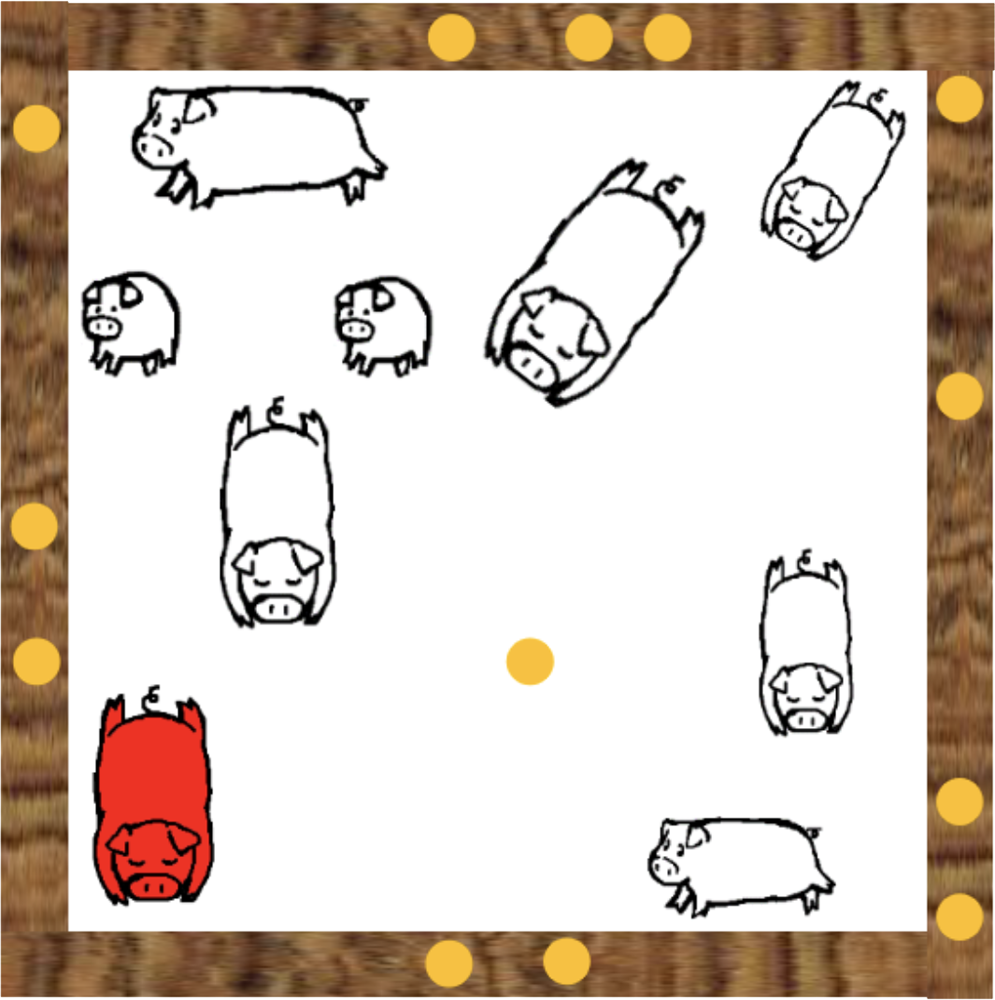Select the sideways pig near the bottom fence
Image resolution: width=995 pixels, height=1000 pixels.
pos(742,864)
